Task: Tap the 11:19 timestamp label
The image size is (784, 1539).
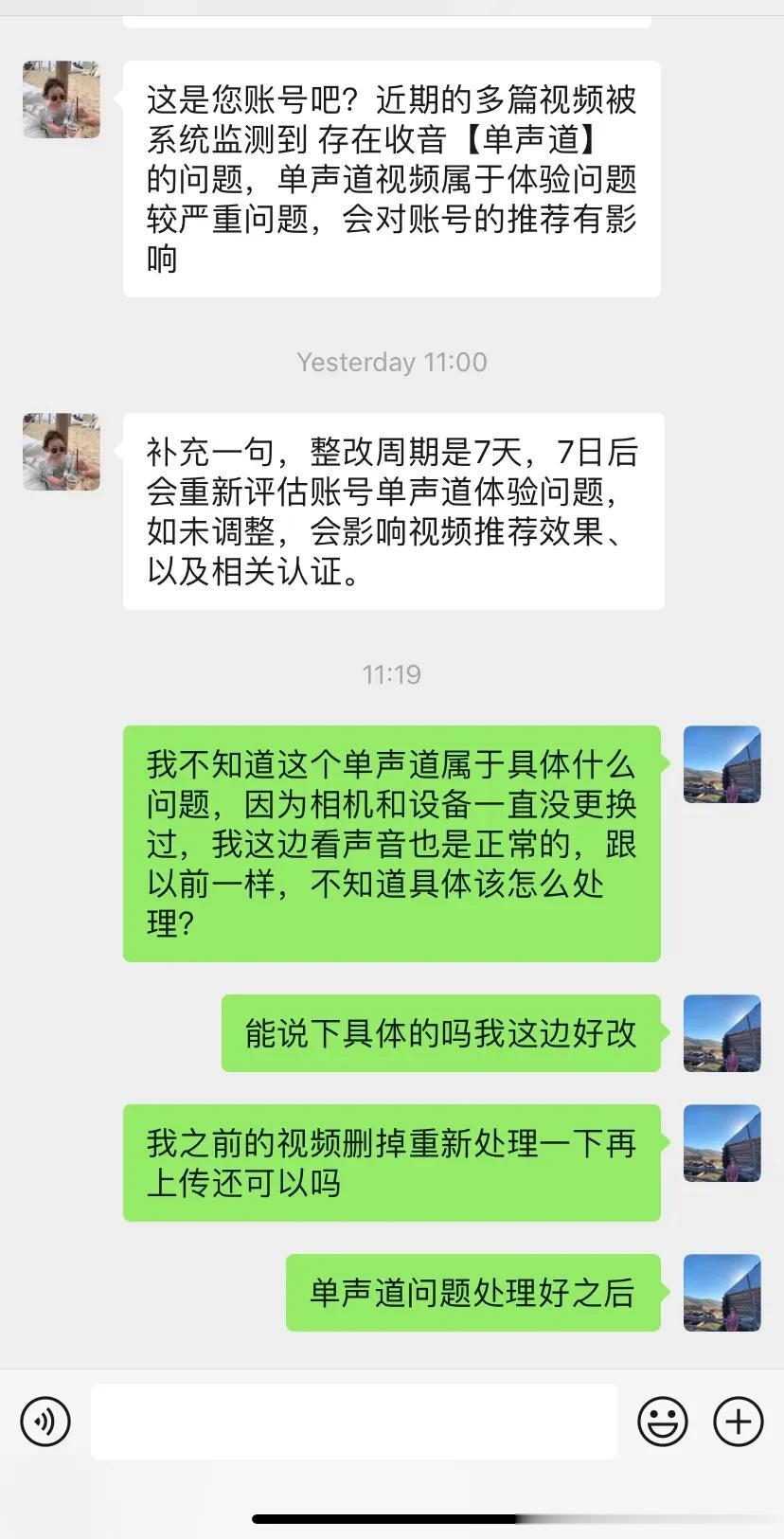Action: coord(391,674)
